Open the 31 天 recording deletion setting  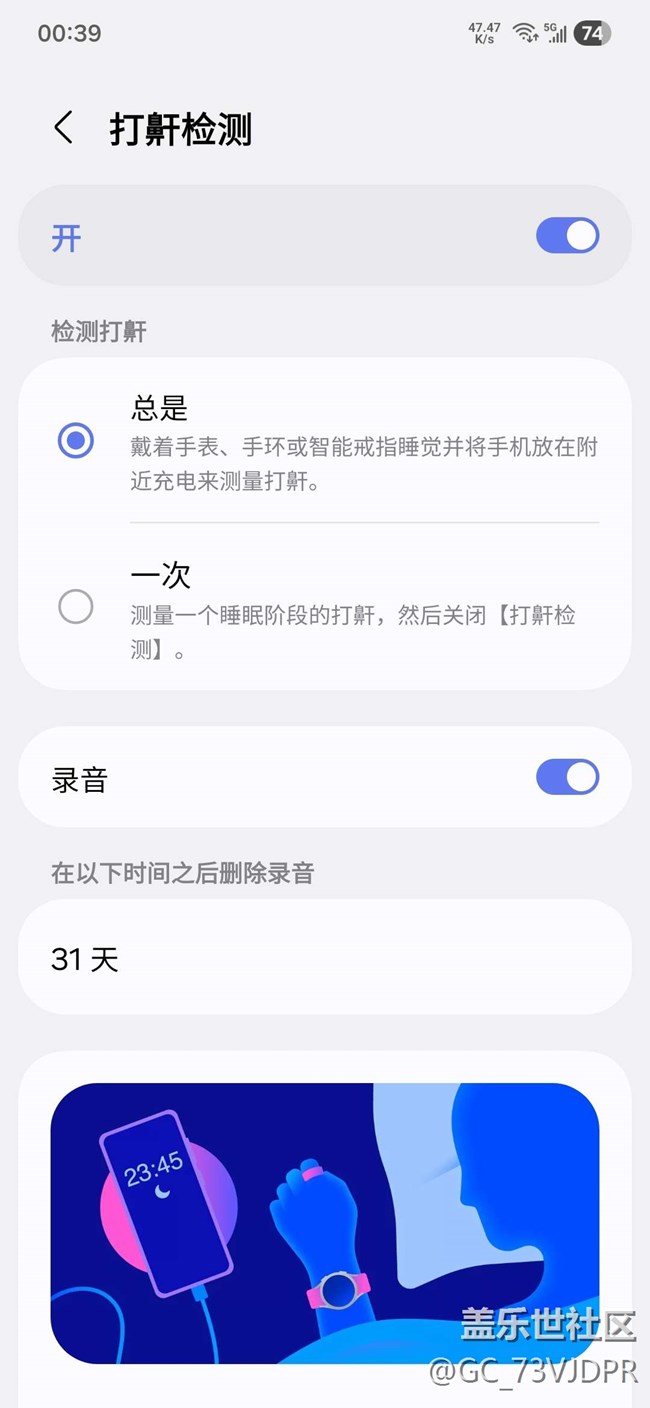[x=324, y=959]
